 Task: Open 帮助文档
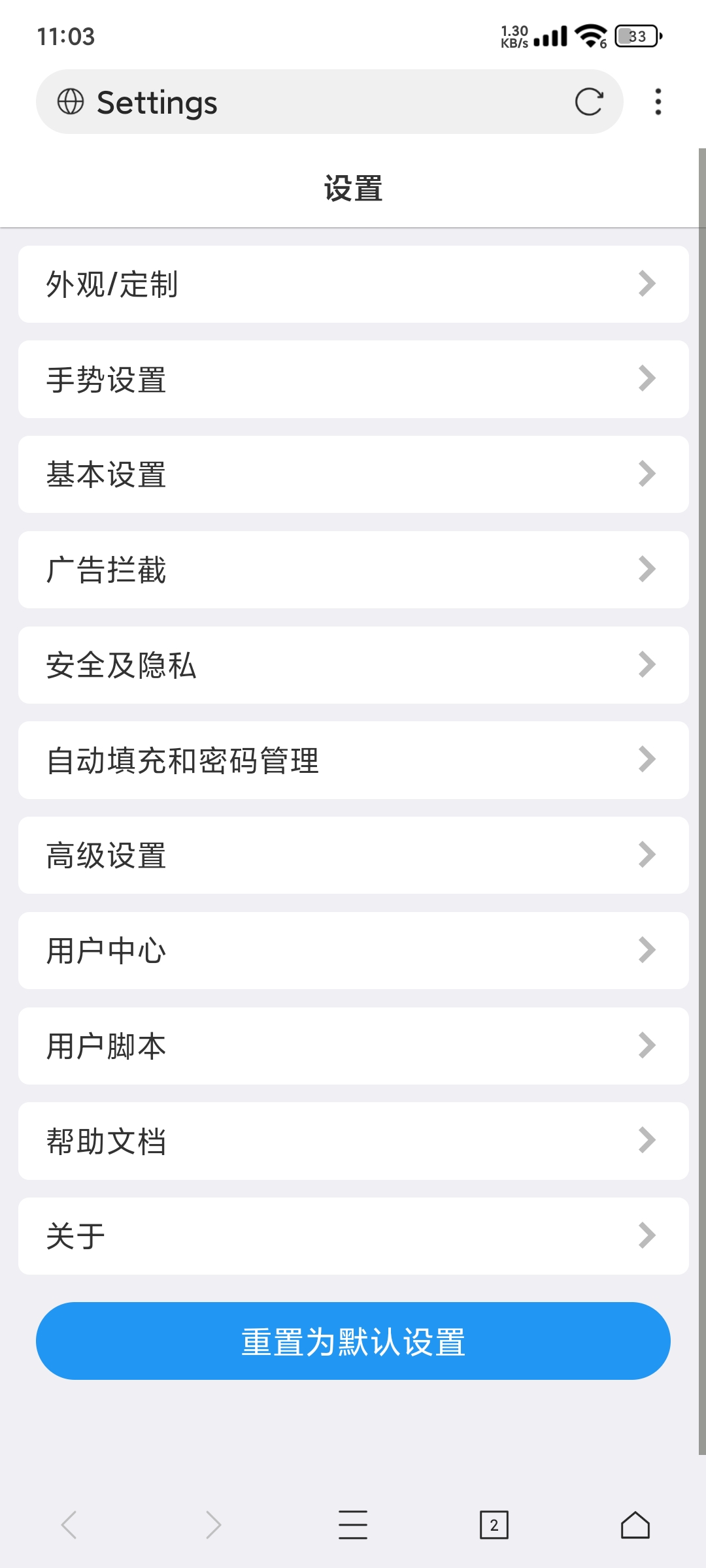click(x=353, y=1141)
